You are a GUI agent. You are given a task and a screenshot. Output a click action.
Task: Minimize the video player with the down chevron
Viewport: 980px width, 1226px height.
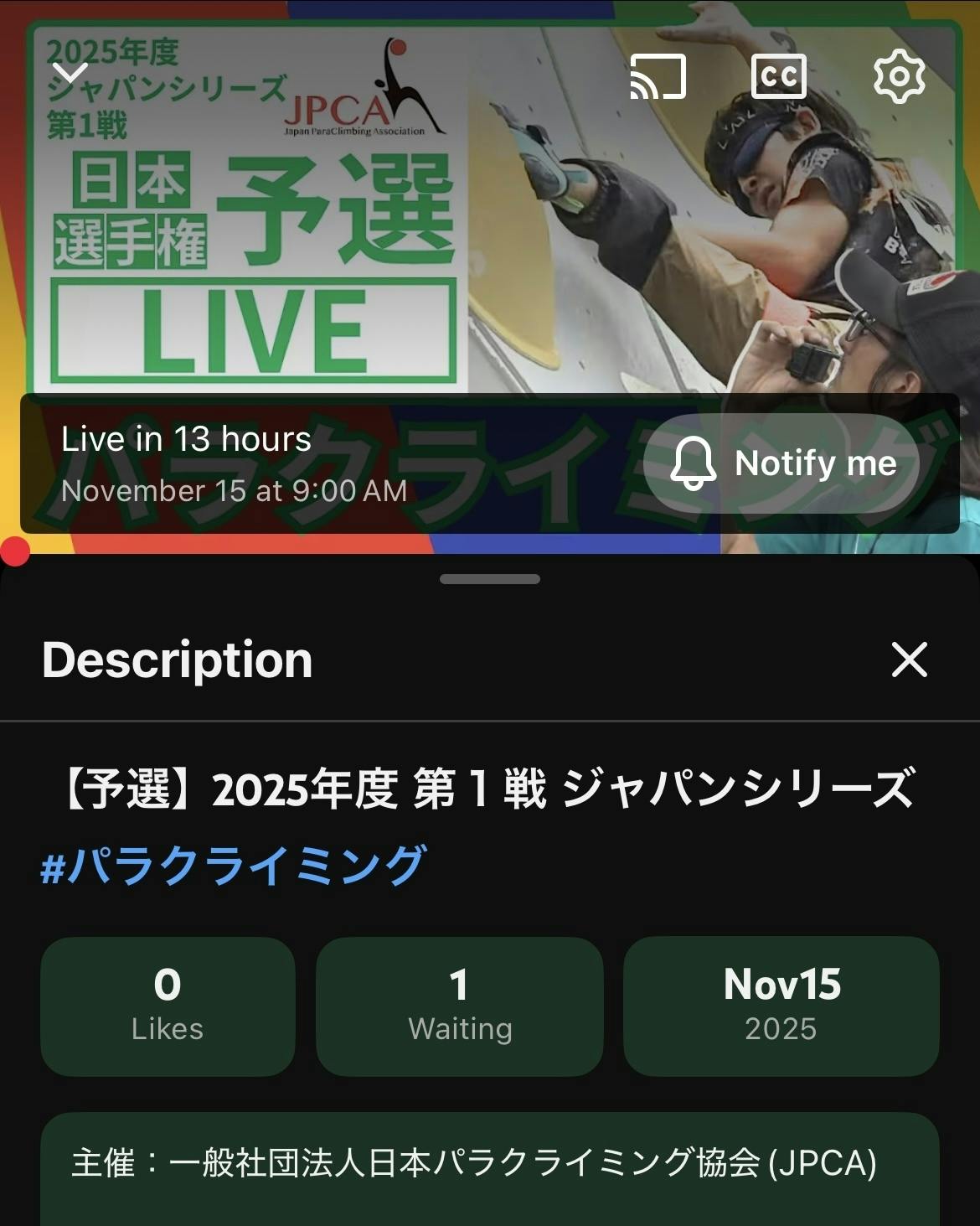(x=70, y=75)
